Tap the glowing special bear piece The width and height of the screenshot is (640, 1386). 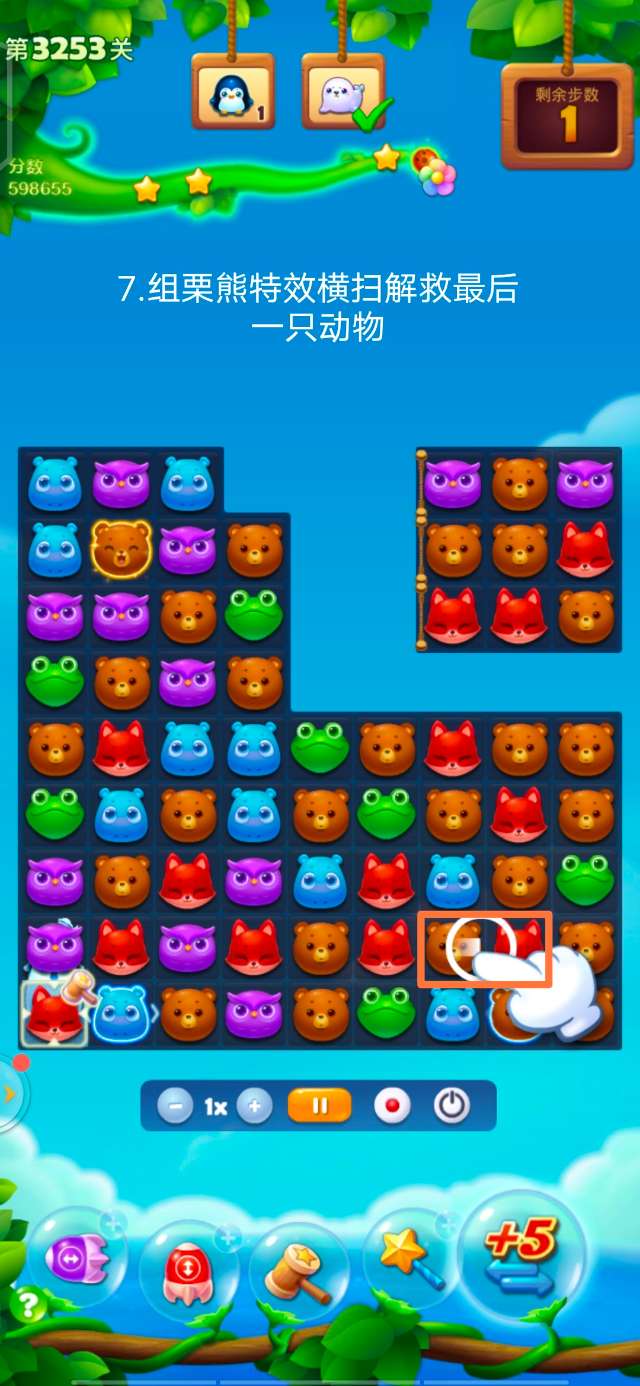(121, 549)
